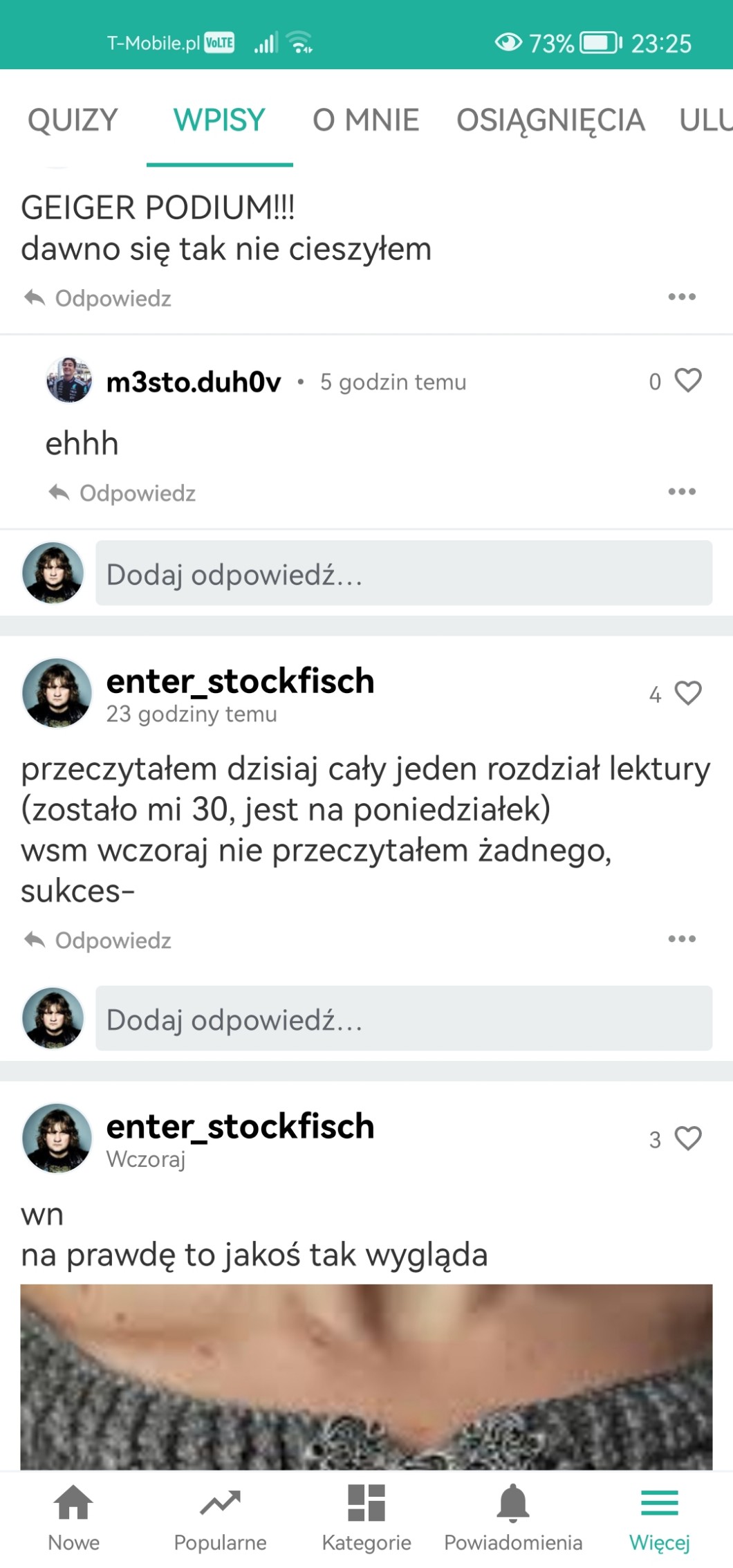Open more options on the lektura post

pos(681,939)
